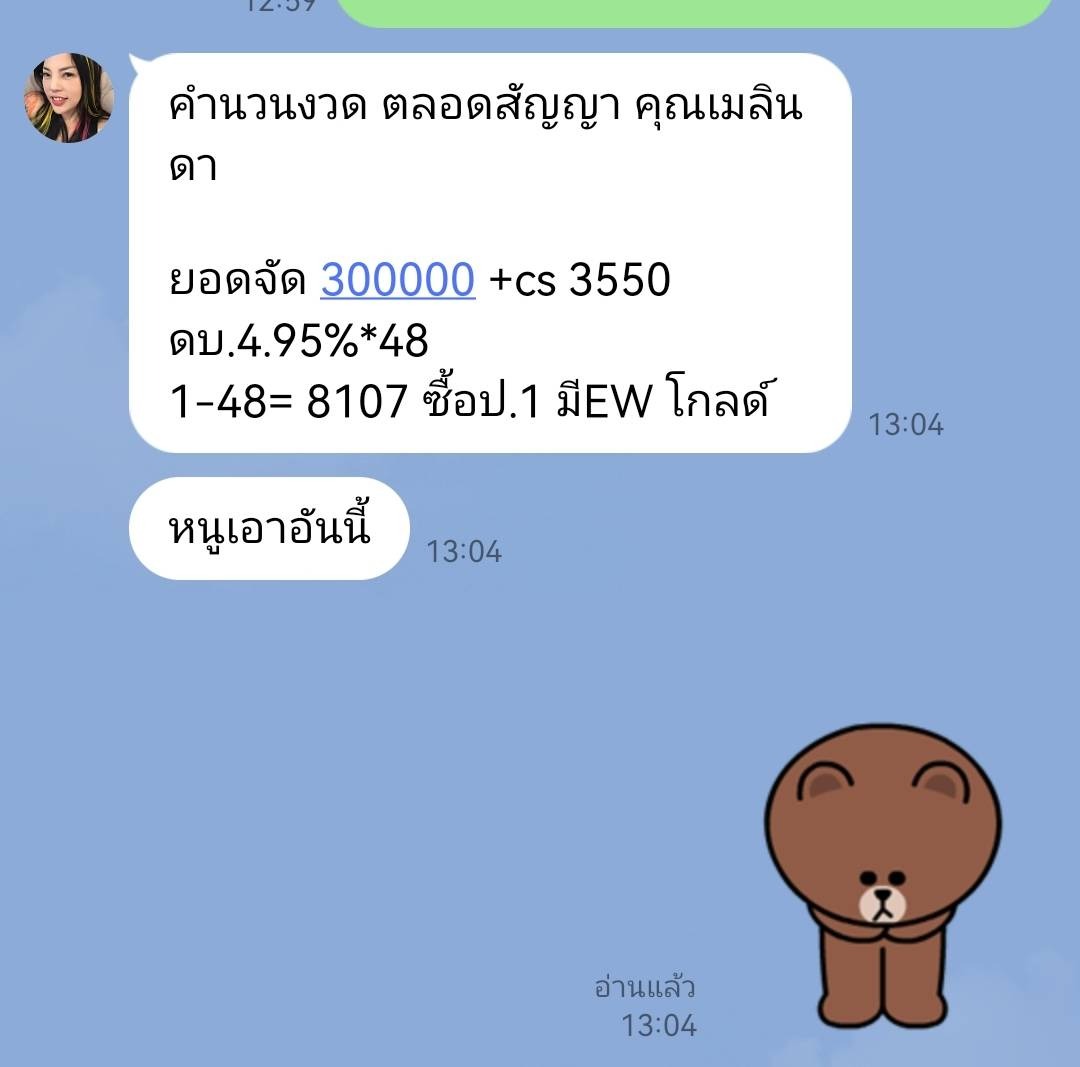Tap the underlined 300000 link
Screen dimensions: 1080x1067
(x=397, y=280)
